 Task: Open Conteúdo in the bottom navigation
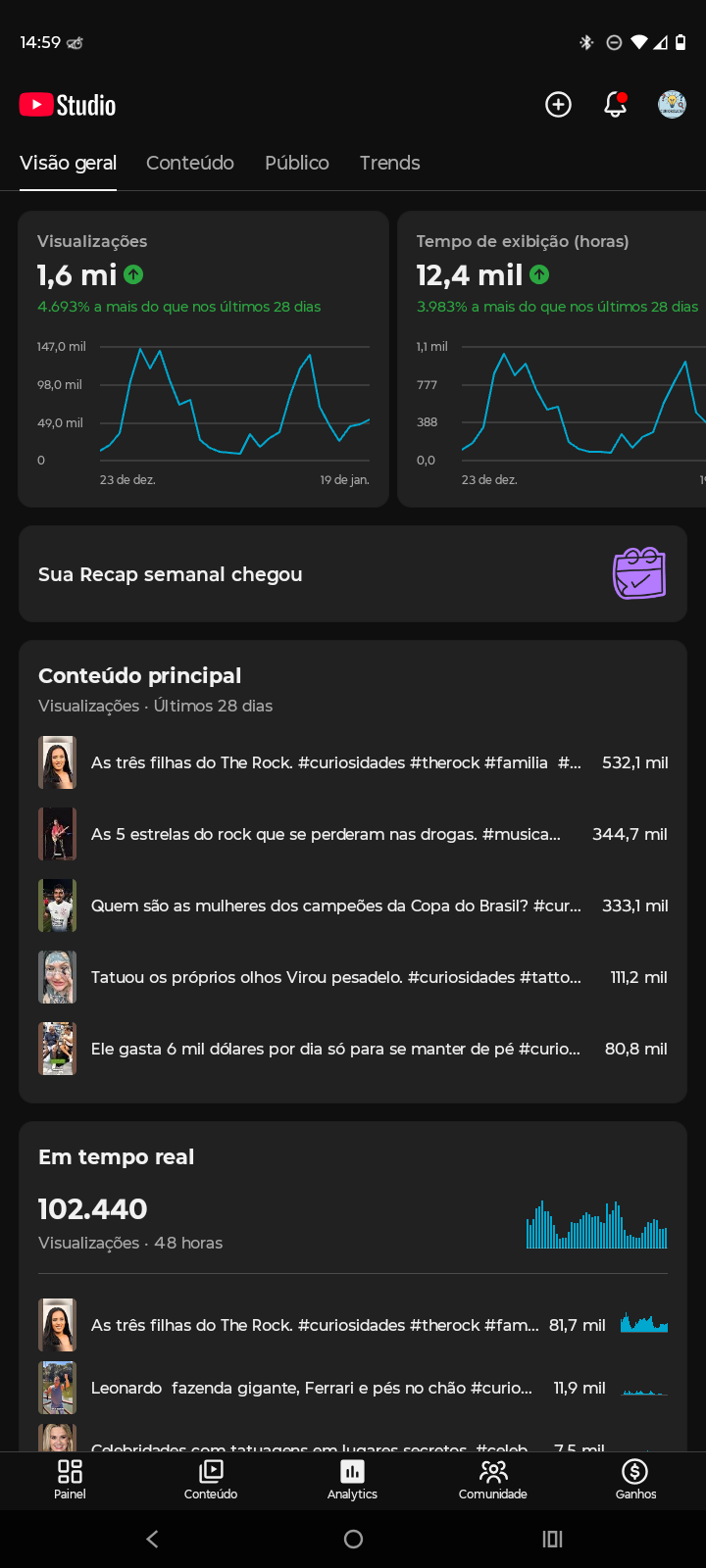(211, 1480)
